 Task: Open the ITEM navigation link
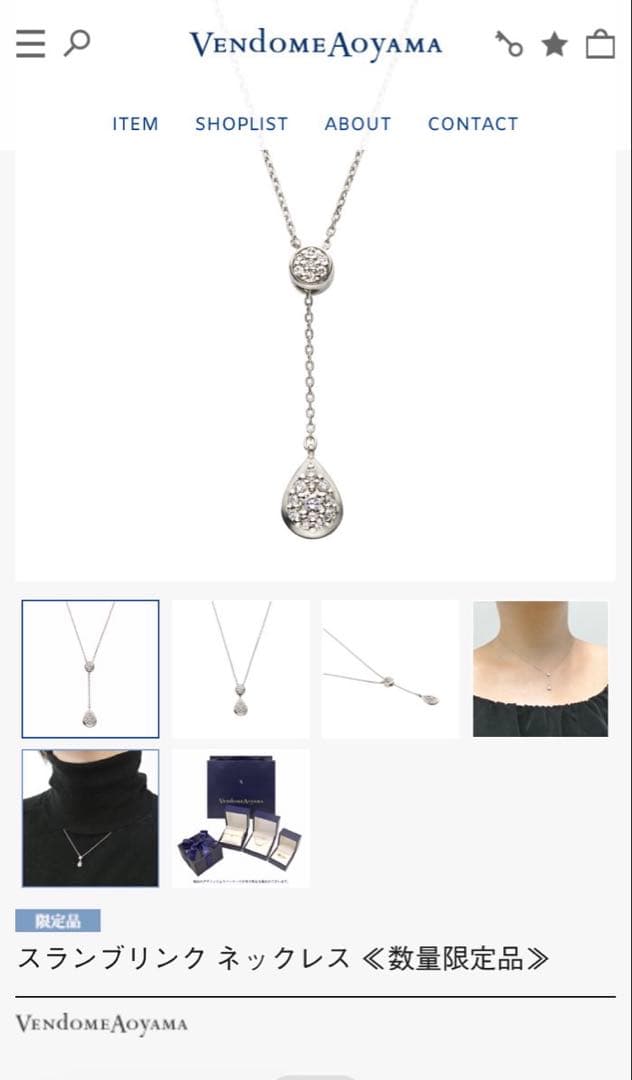pos(135,124)
